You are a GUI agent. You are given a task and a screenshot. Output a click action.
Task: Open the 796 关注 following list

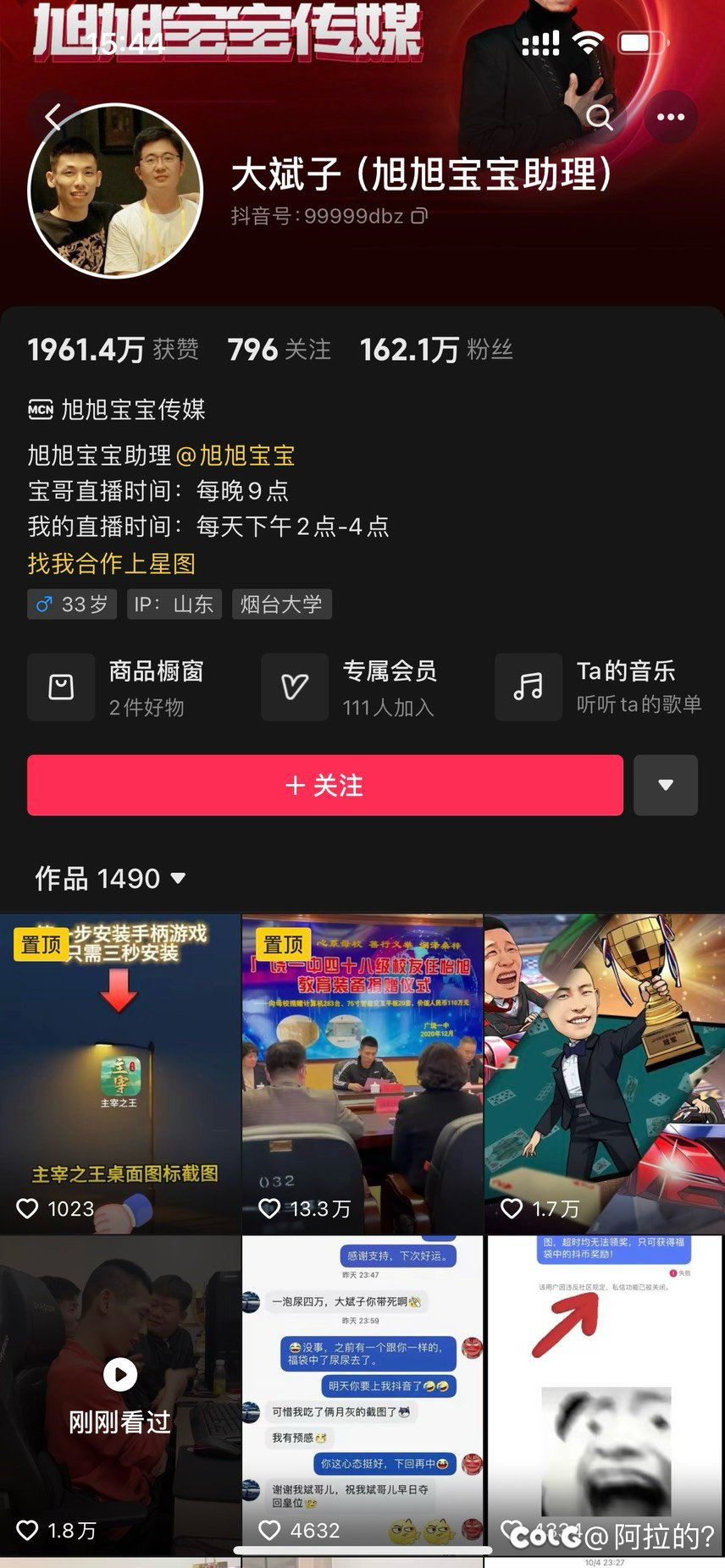coord(279,350)
